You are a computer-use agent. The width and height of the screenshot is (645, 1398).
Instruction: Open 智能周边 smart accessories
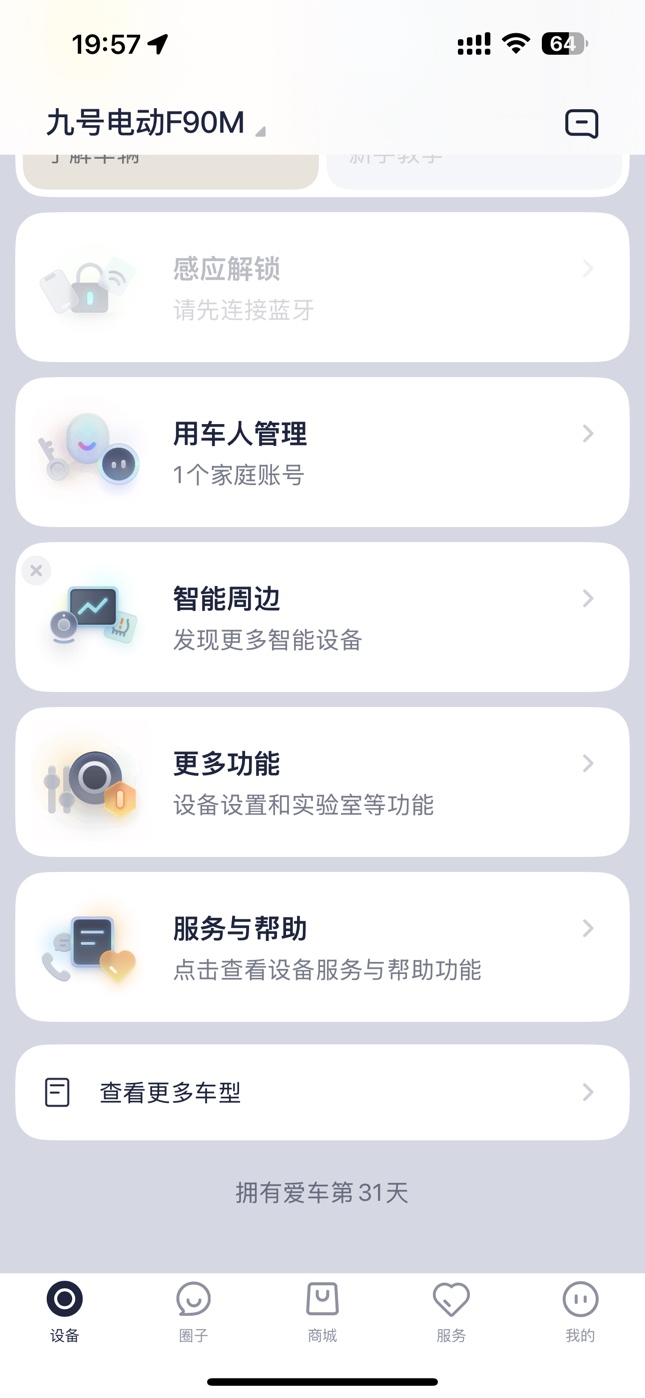pos(322,617)
